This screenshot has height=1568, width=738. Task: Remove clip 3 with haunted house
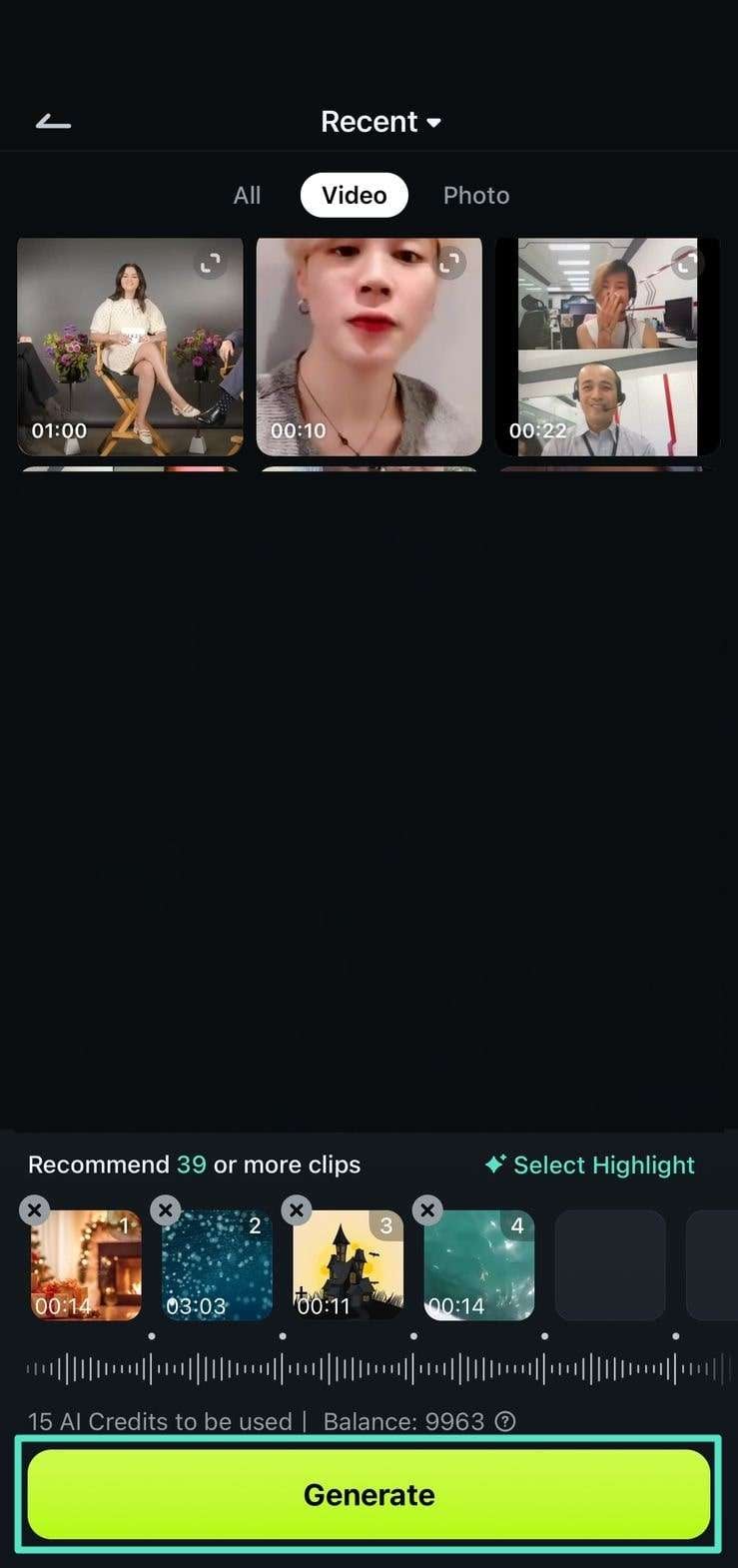point(297,1210)
